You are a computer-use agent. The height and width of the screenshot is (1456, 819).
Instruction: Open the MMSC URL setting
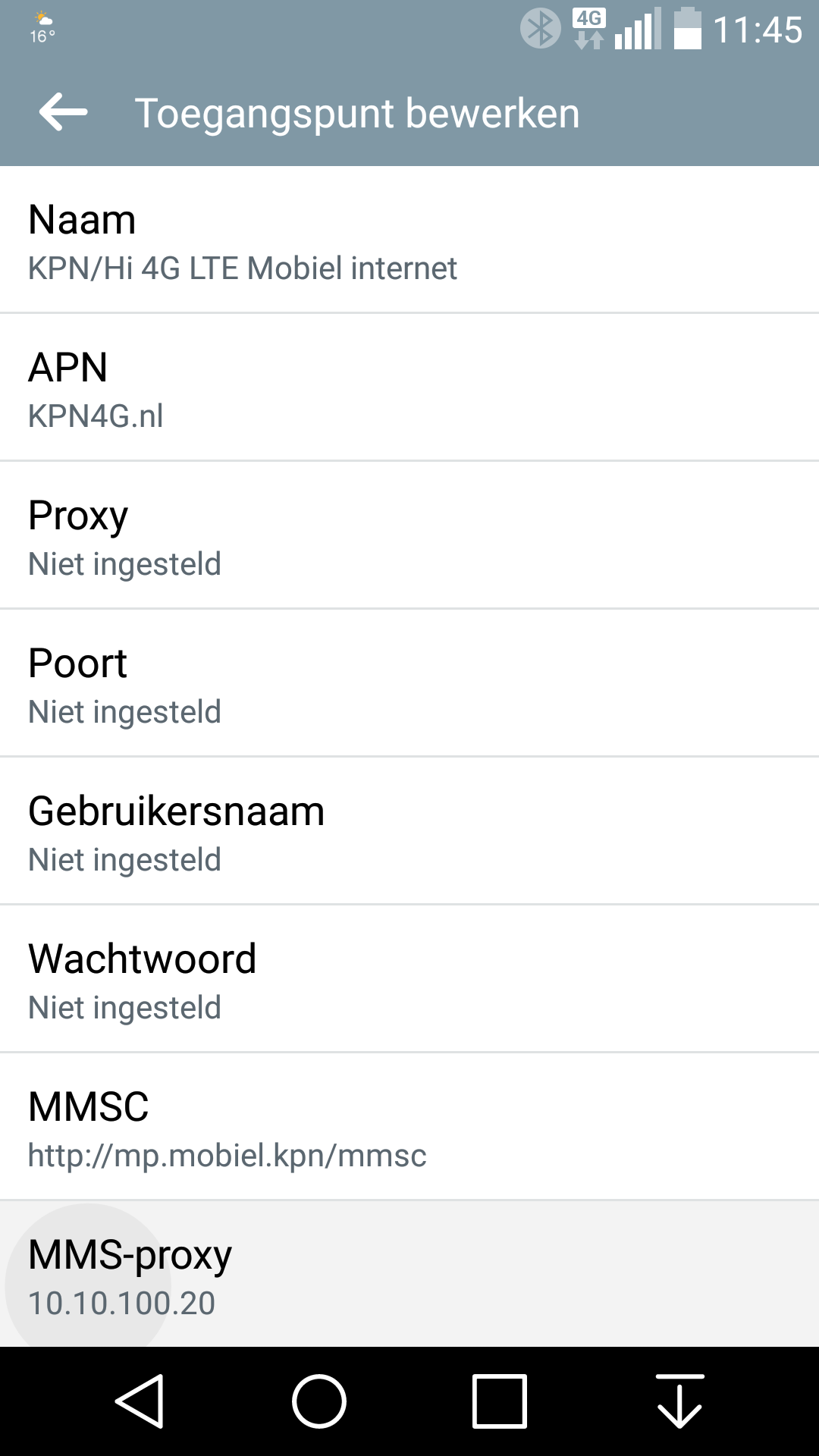pos(409,1126)
